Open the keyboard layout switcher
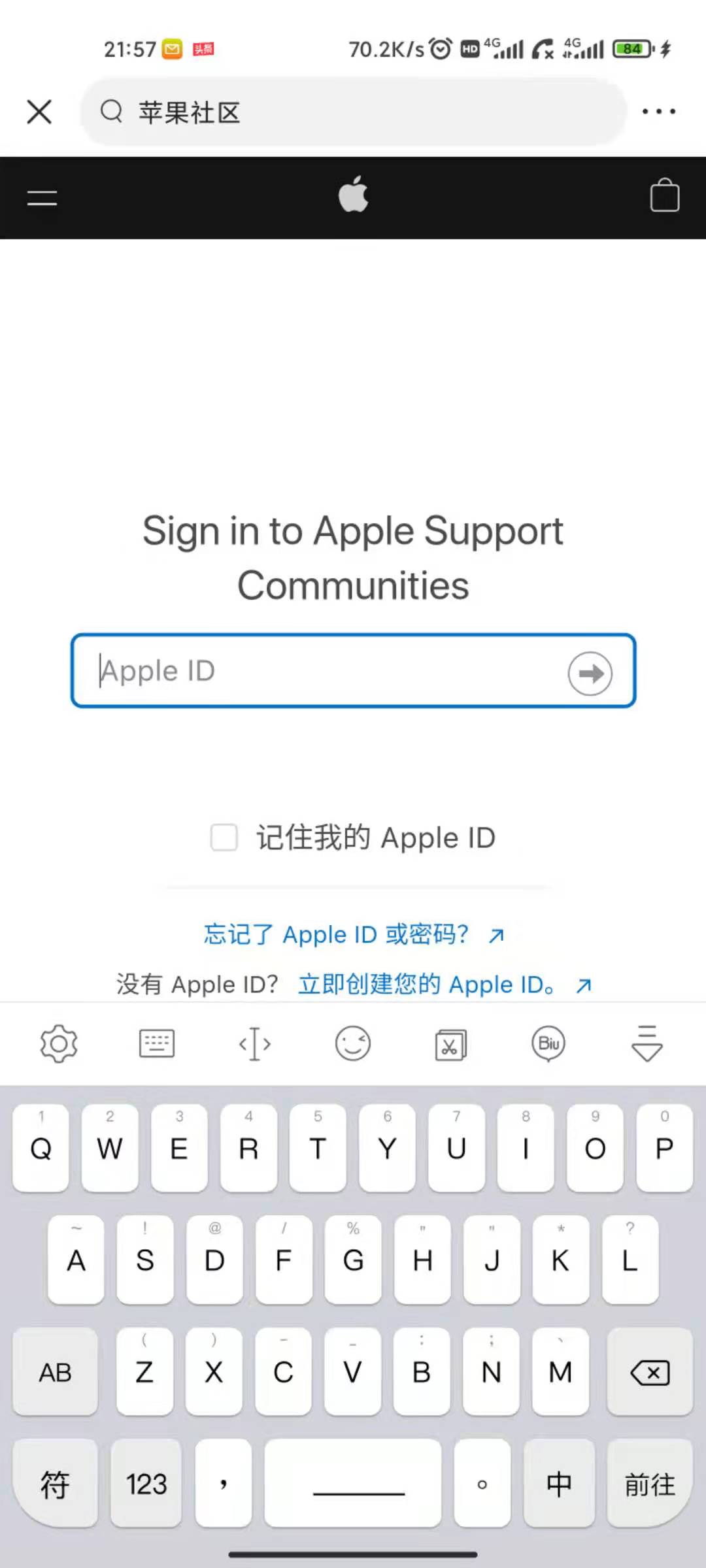 [157, 1043]
